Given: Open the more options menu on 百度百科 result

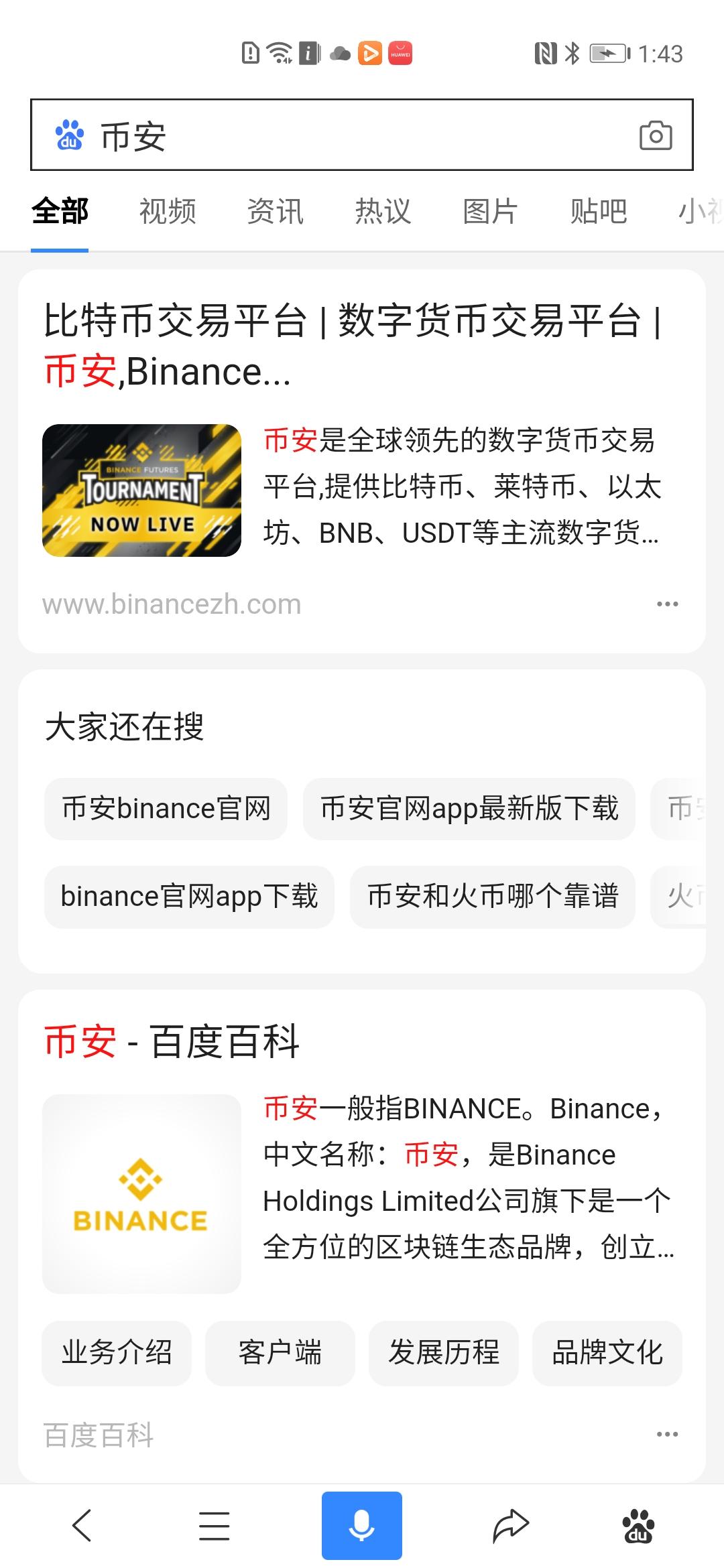Looking at the screenshot, I should point(668,1433).
